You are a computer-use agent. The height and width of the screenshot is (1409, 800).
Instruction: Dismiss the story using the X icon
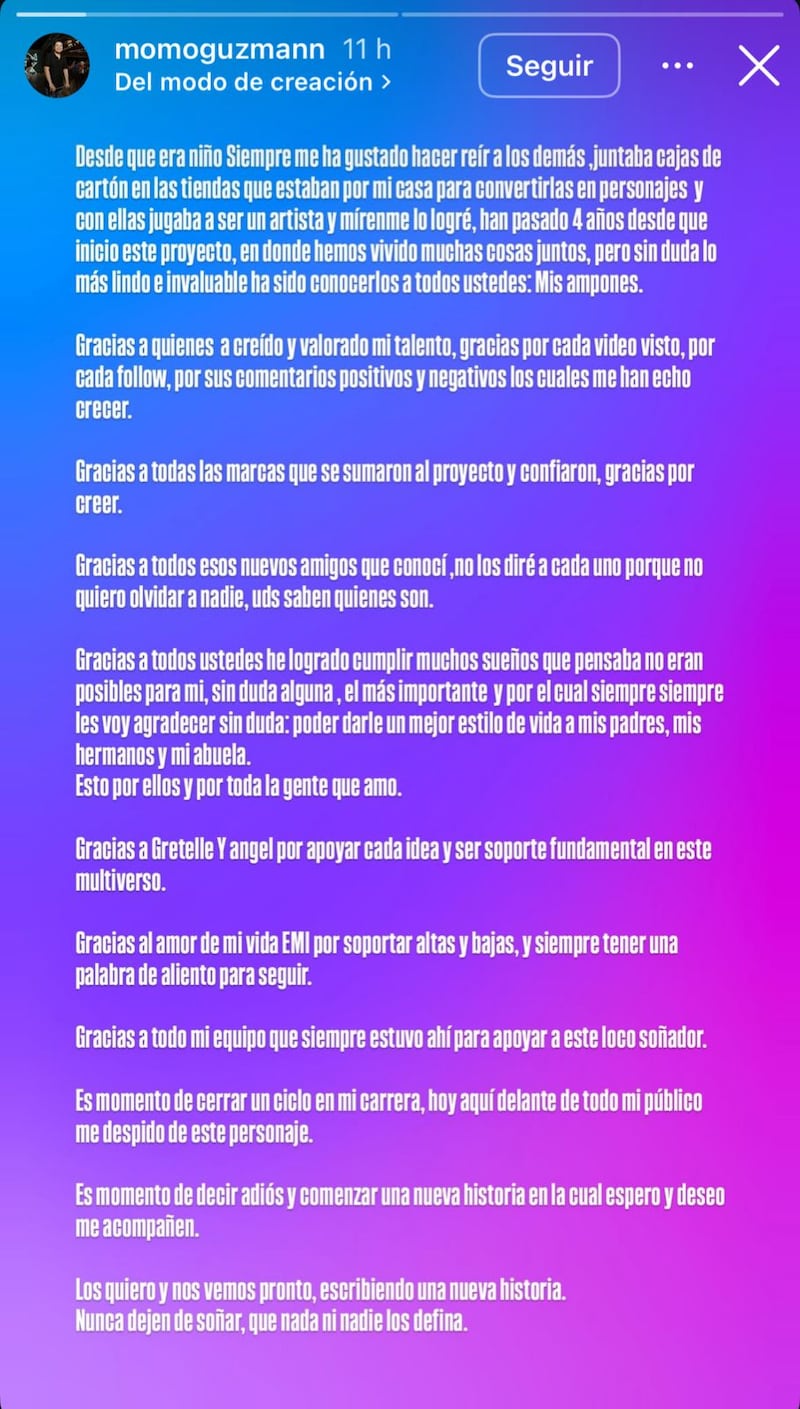point(758,65)
